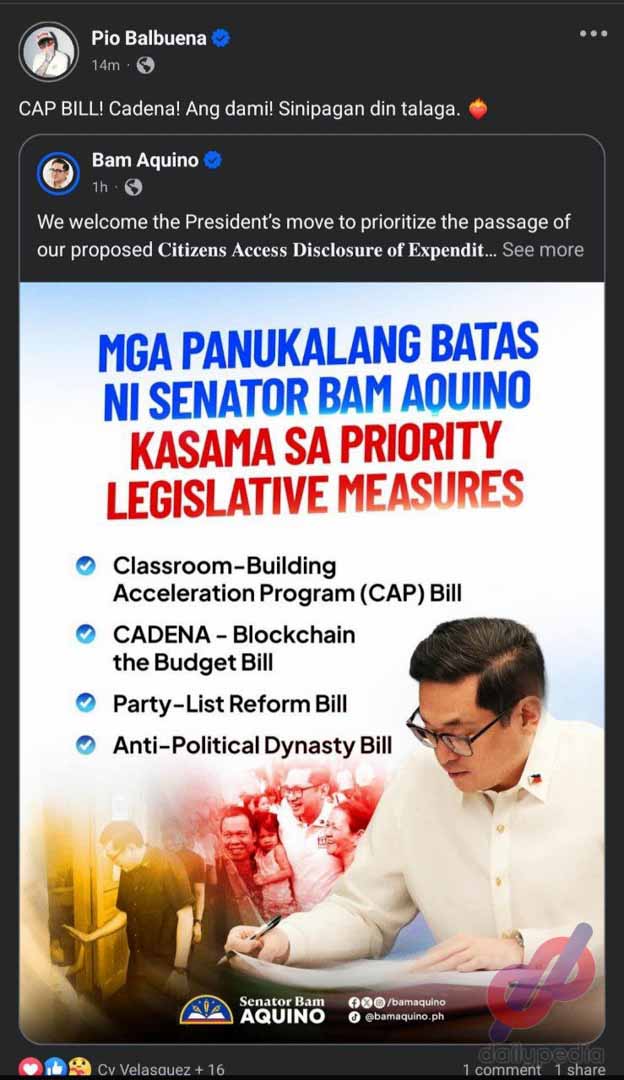Open Pio Balbuena's profile picture

[48, 51]
